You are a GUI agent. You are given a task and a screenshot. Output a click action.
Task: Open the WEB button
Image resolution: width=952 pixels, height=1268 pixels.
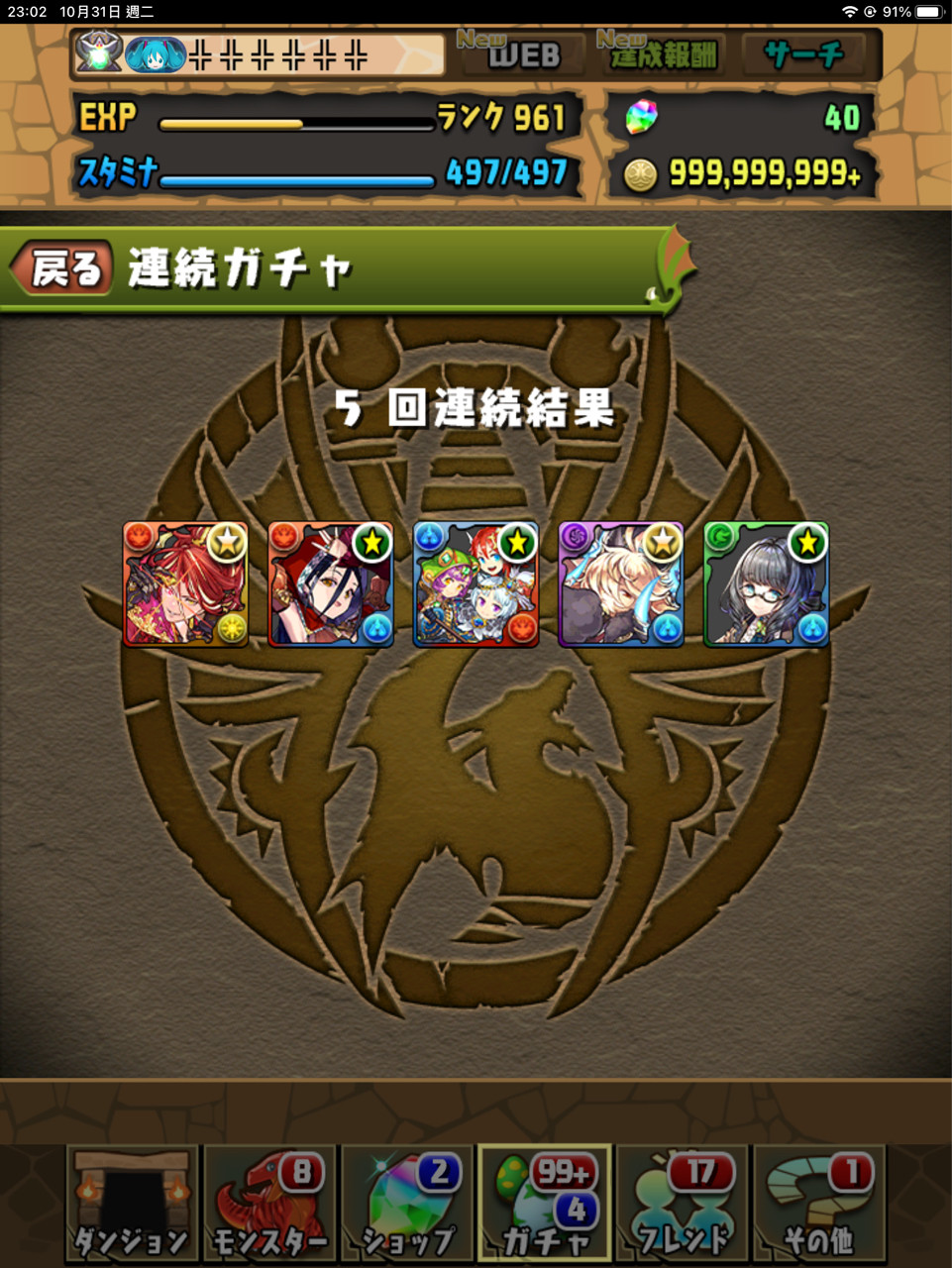click(x=512, y=53)
